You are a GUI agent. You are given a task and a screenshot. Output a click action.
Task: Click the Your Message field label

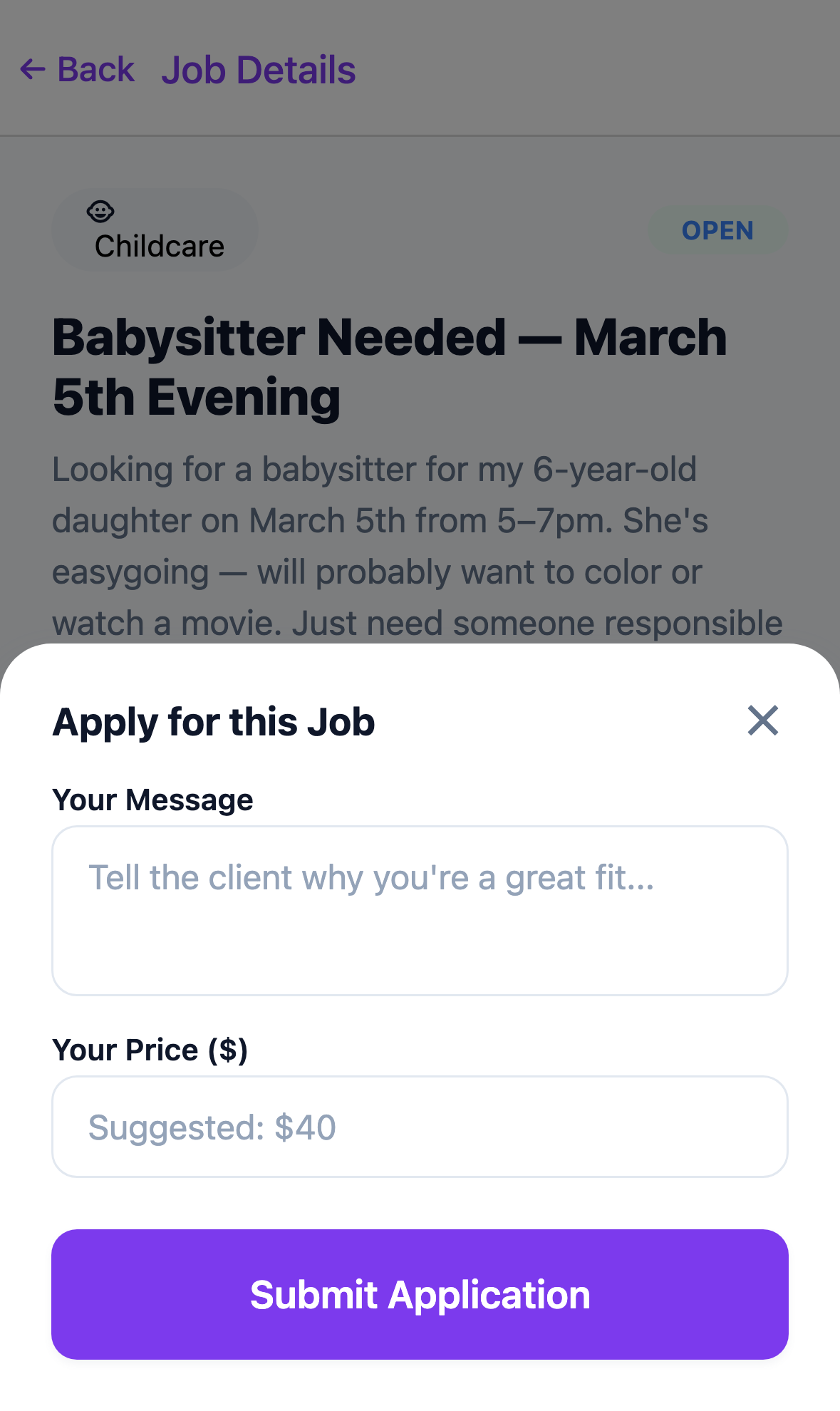tap(152, 799)
